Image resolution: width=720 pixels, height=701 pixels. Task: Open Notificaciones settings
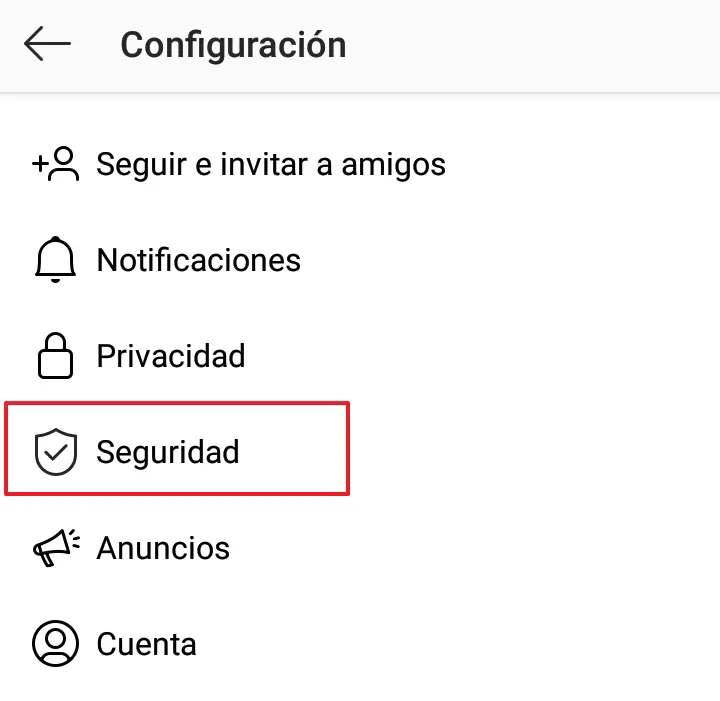[x=198, y=260]
